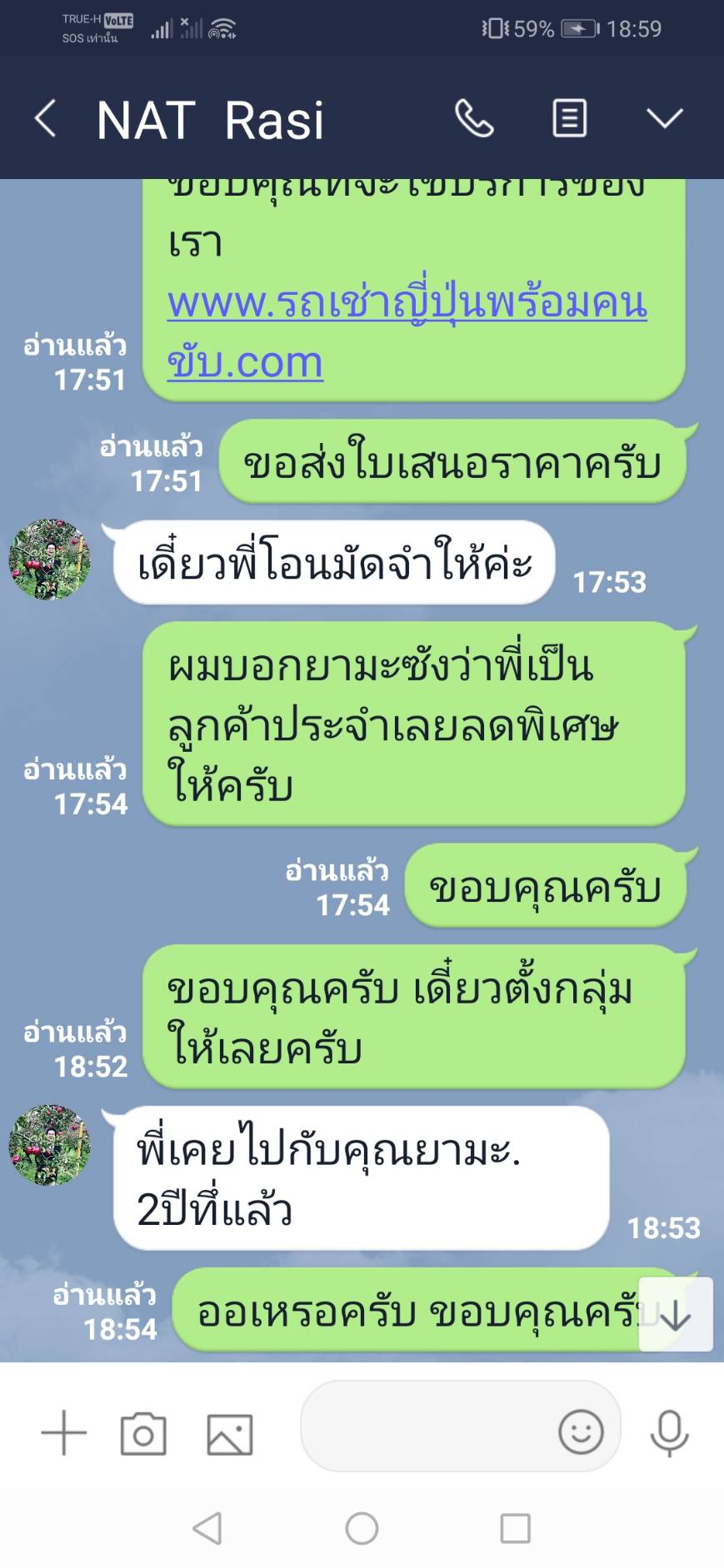
Task: Tap the message input field
Action: point(425,1431)
